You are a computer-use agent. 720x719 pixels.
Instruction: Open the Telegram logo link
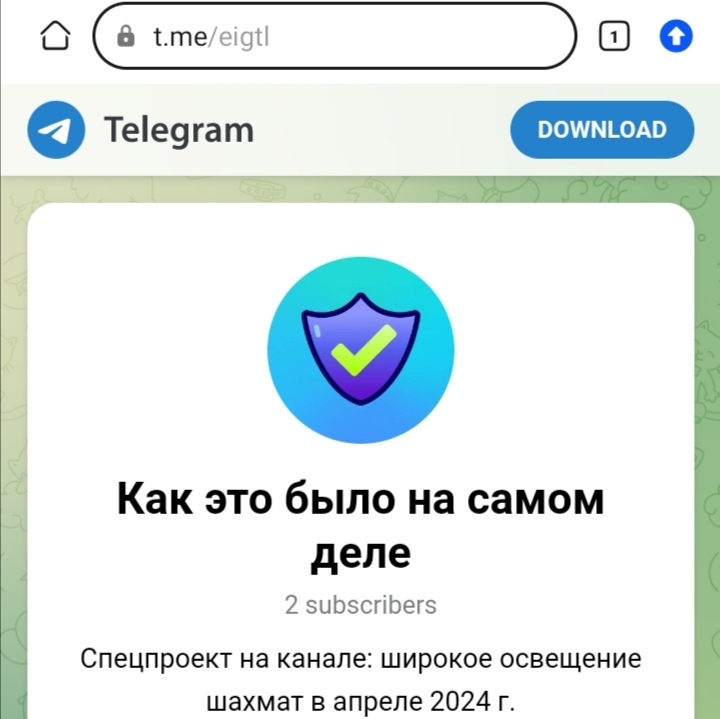tap(141, 130)
